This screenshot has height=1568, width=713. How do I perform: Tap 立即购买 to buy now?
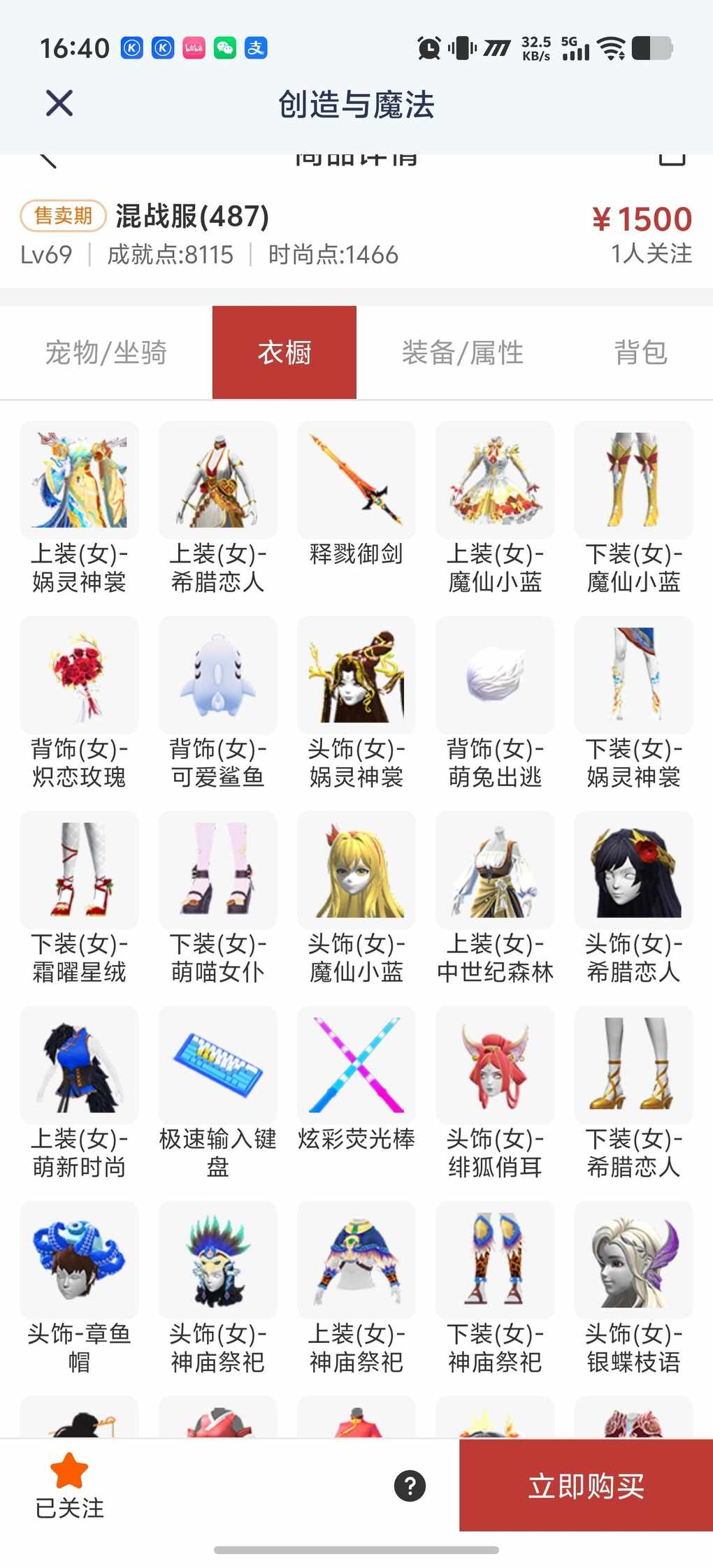pos(586,1485)
